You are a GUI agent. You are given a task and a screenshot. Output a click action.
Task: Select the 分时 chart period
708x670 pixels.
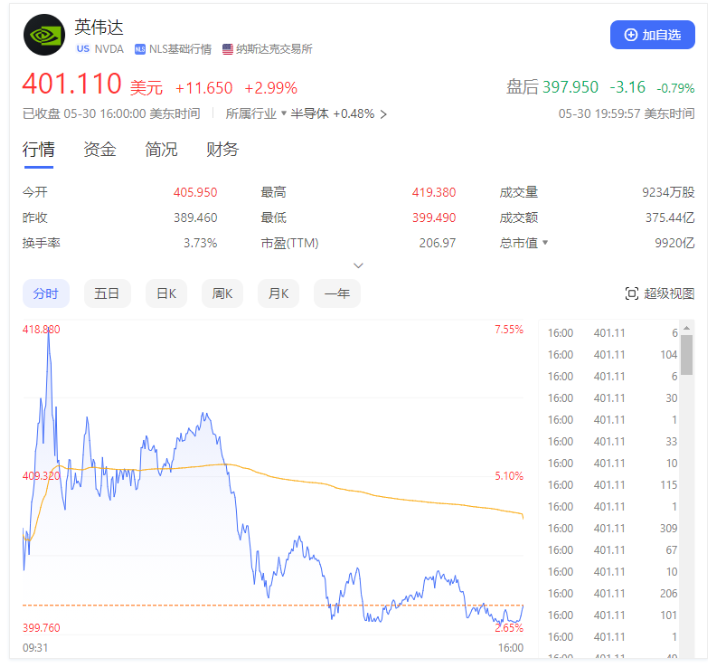tap(46, 294)
